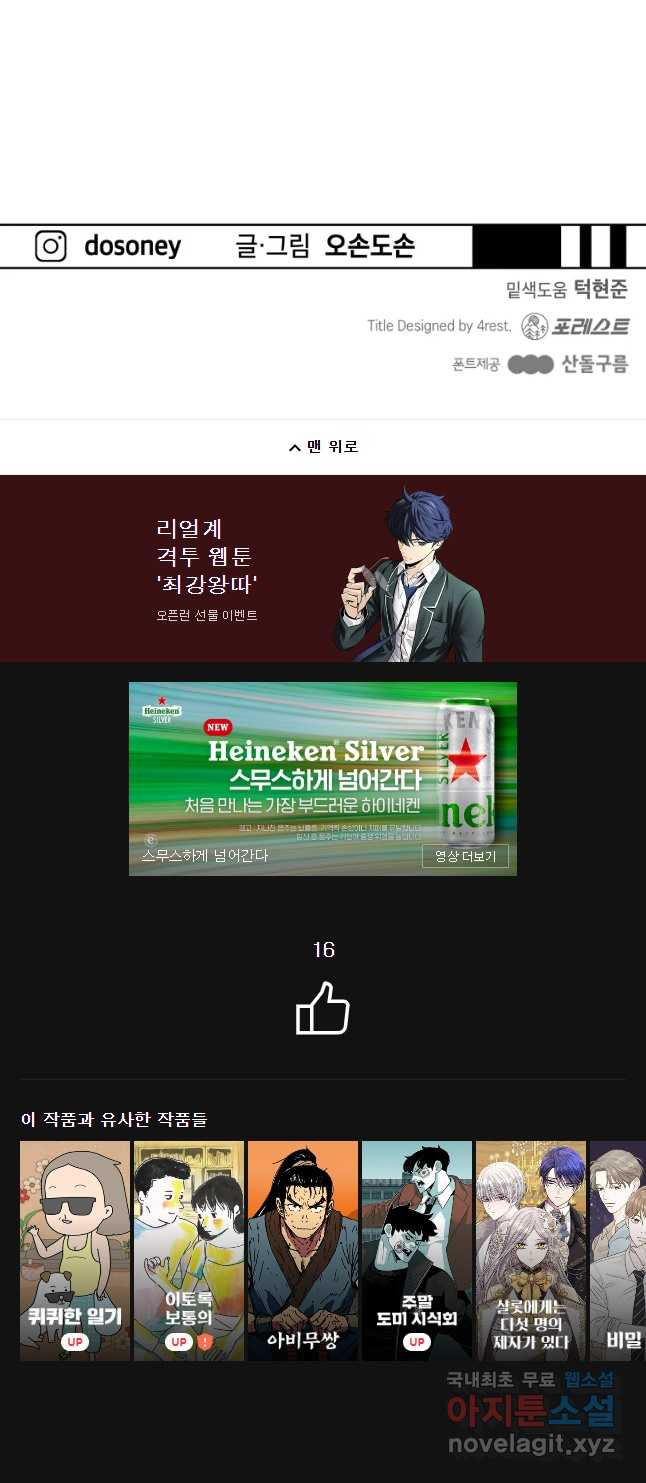Open 샬롯에게는 다섯 명의 제자가 있다

tap(531, 1250)
